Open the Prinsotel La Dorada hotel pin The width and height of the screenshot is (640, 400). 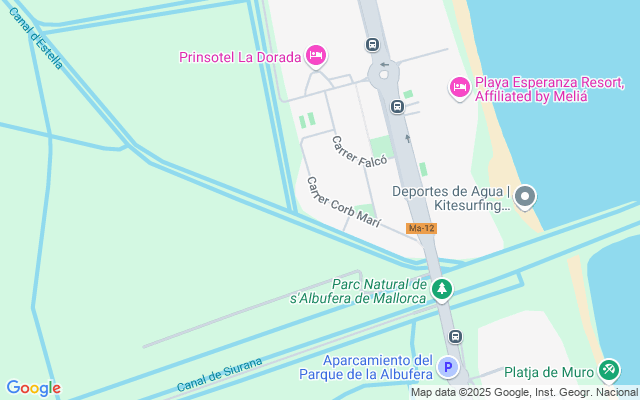[x=316, y=55]
